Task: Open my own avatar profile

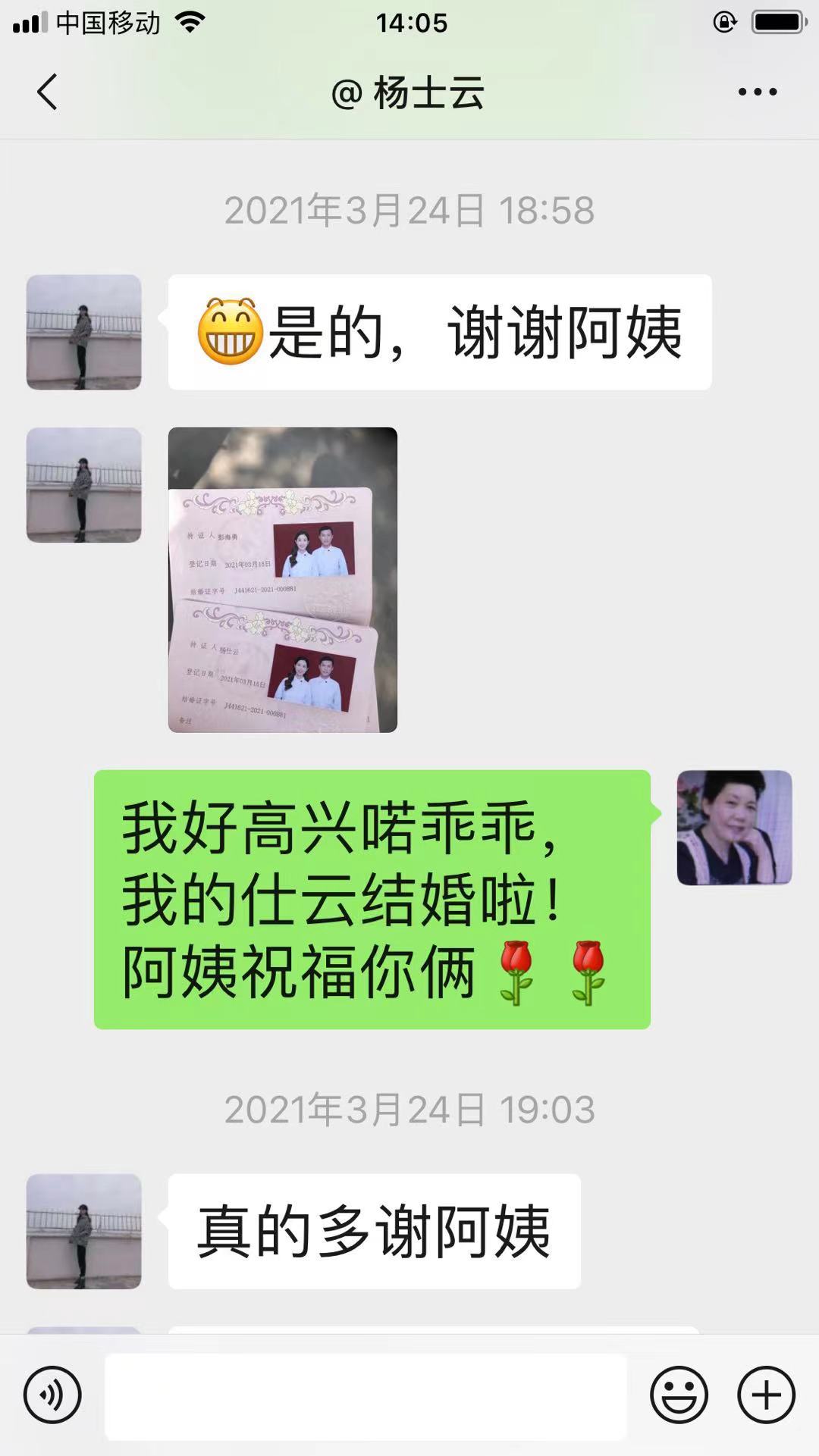Action: 734,828
